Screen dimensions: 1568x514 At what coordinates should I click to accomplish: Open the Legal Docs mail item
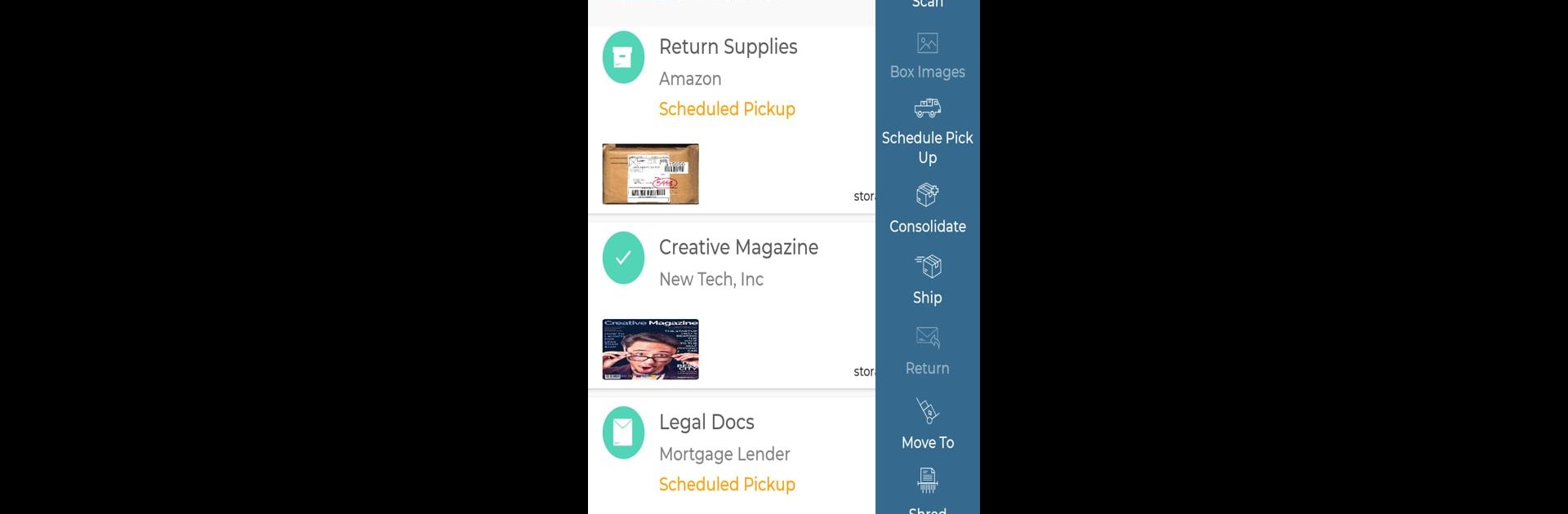pos(706,423)
